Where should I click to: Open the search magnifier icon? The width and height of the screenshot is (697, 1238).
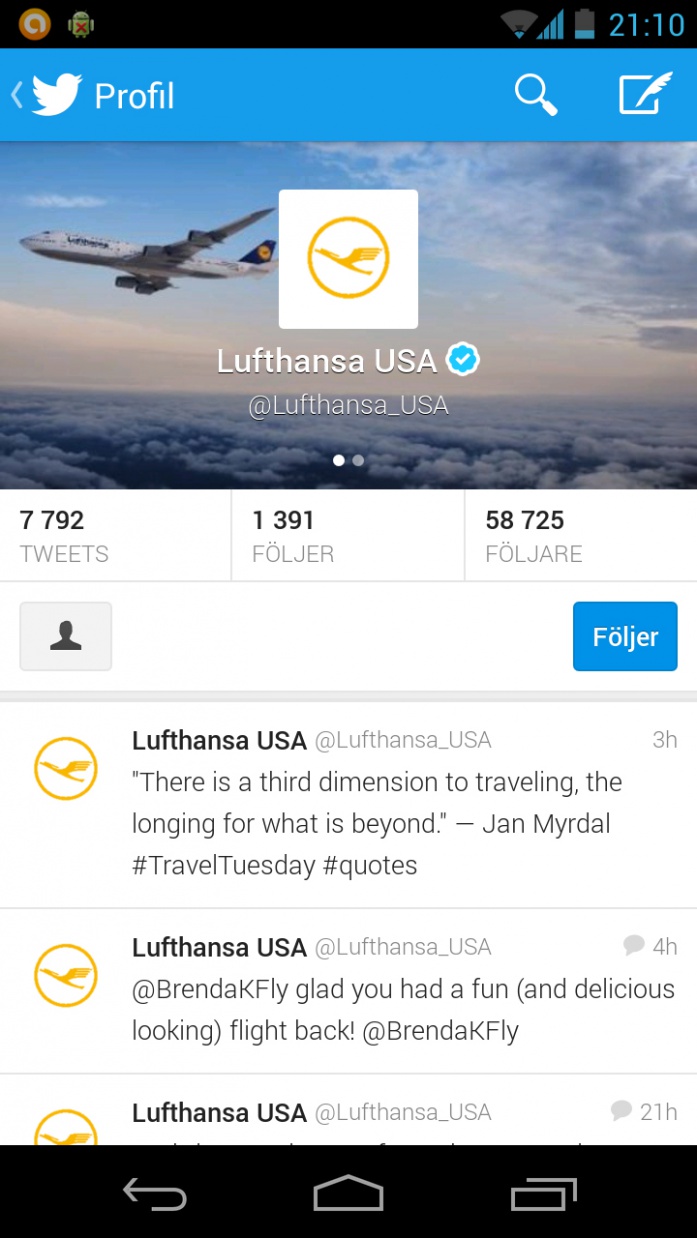click(535, 96)
